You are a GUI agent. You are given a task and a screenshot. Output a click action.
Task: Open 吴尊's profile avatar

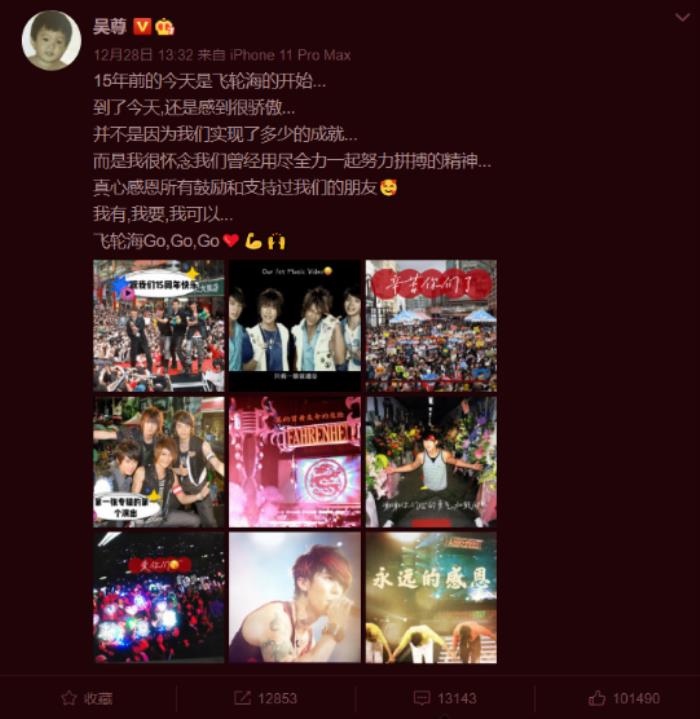tap(51, 41)
